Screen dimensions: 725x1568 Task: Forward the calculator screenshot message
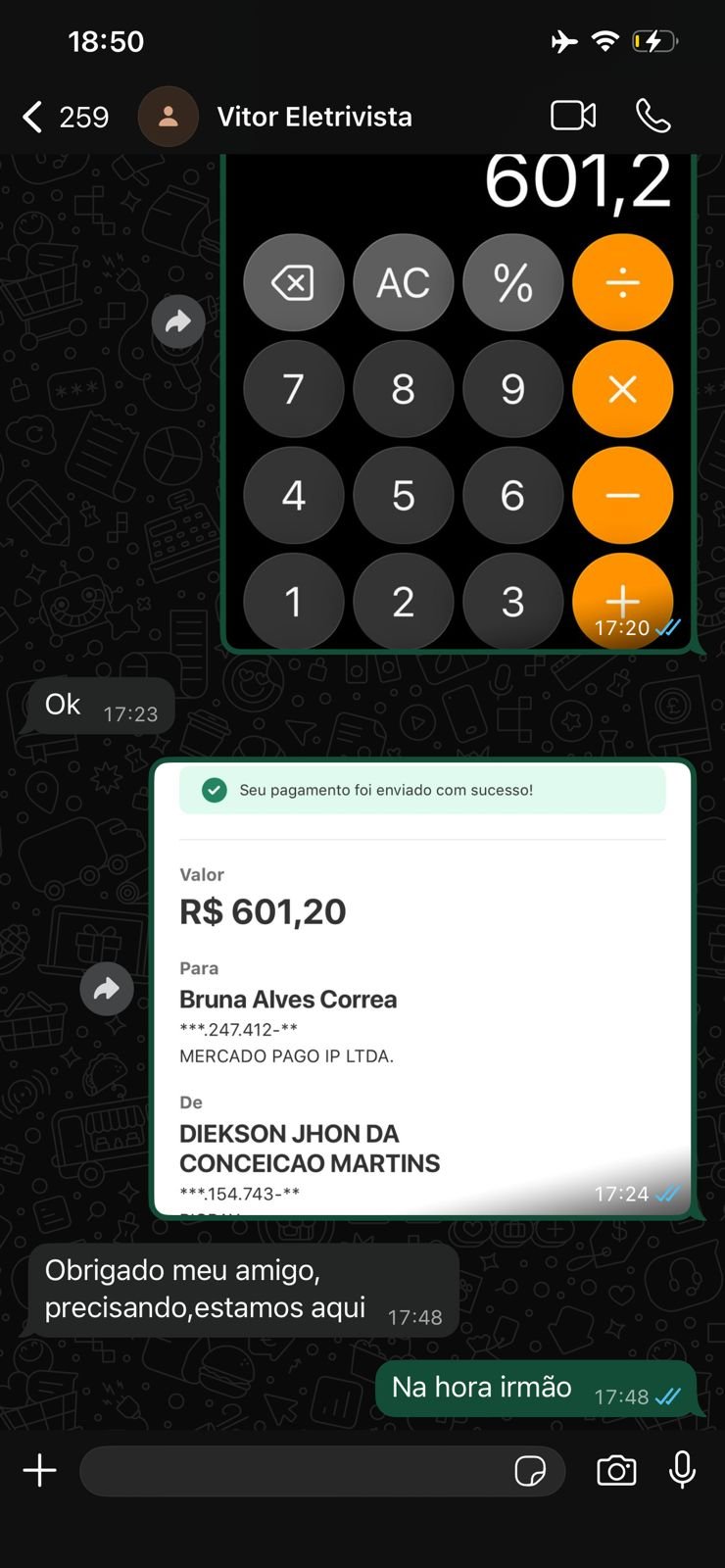pyautogui.click(x=178, y=321)
